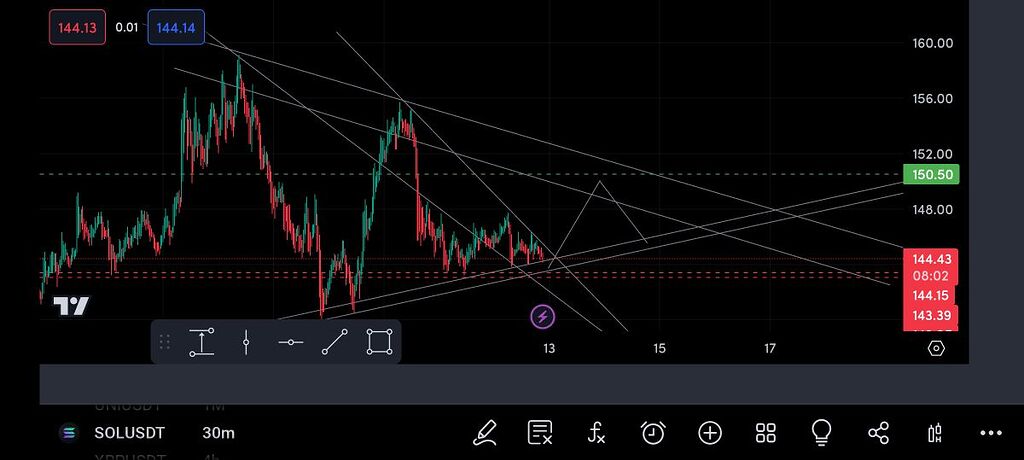Open the indicators fx menu
The width and height of the screenshot is (1024, 460).
596,432
